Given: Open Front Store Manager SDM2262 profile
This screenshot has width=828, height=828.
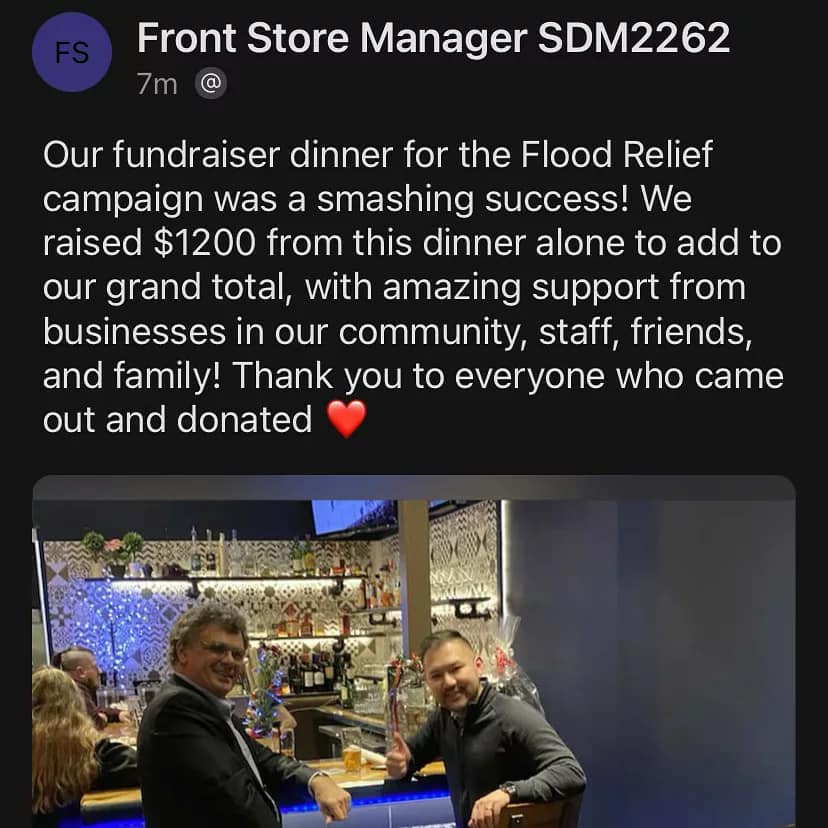Looking at the screenshot, I should pos(433,39).
